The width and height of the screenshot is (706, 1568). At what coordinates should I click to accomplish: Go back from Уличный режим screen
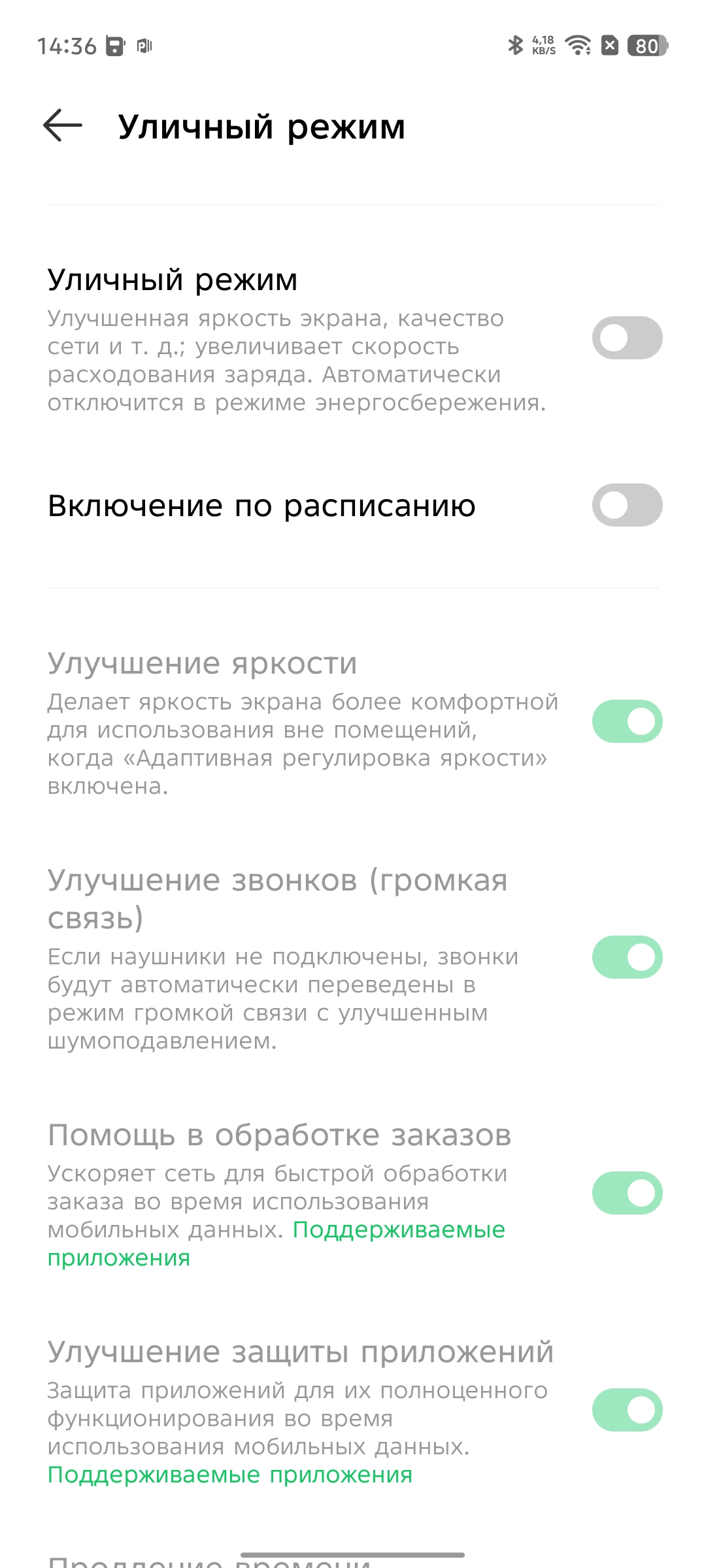tap(63, 125)
